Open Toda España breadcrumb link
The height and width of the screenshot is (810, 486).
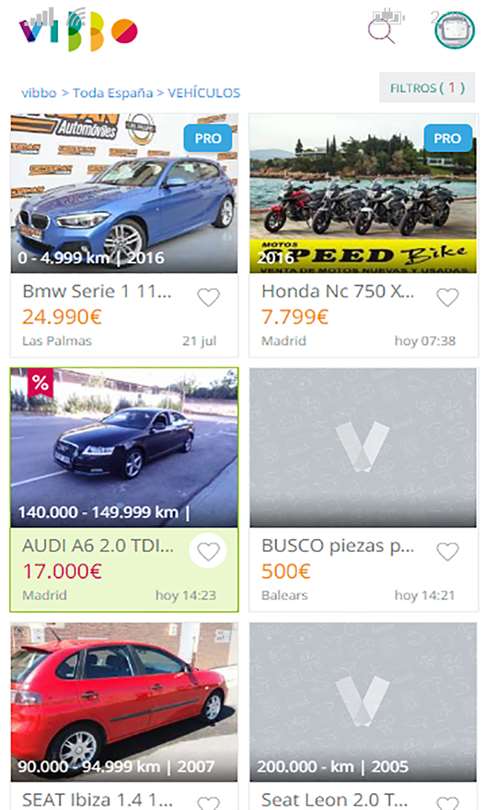[113, 93]
